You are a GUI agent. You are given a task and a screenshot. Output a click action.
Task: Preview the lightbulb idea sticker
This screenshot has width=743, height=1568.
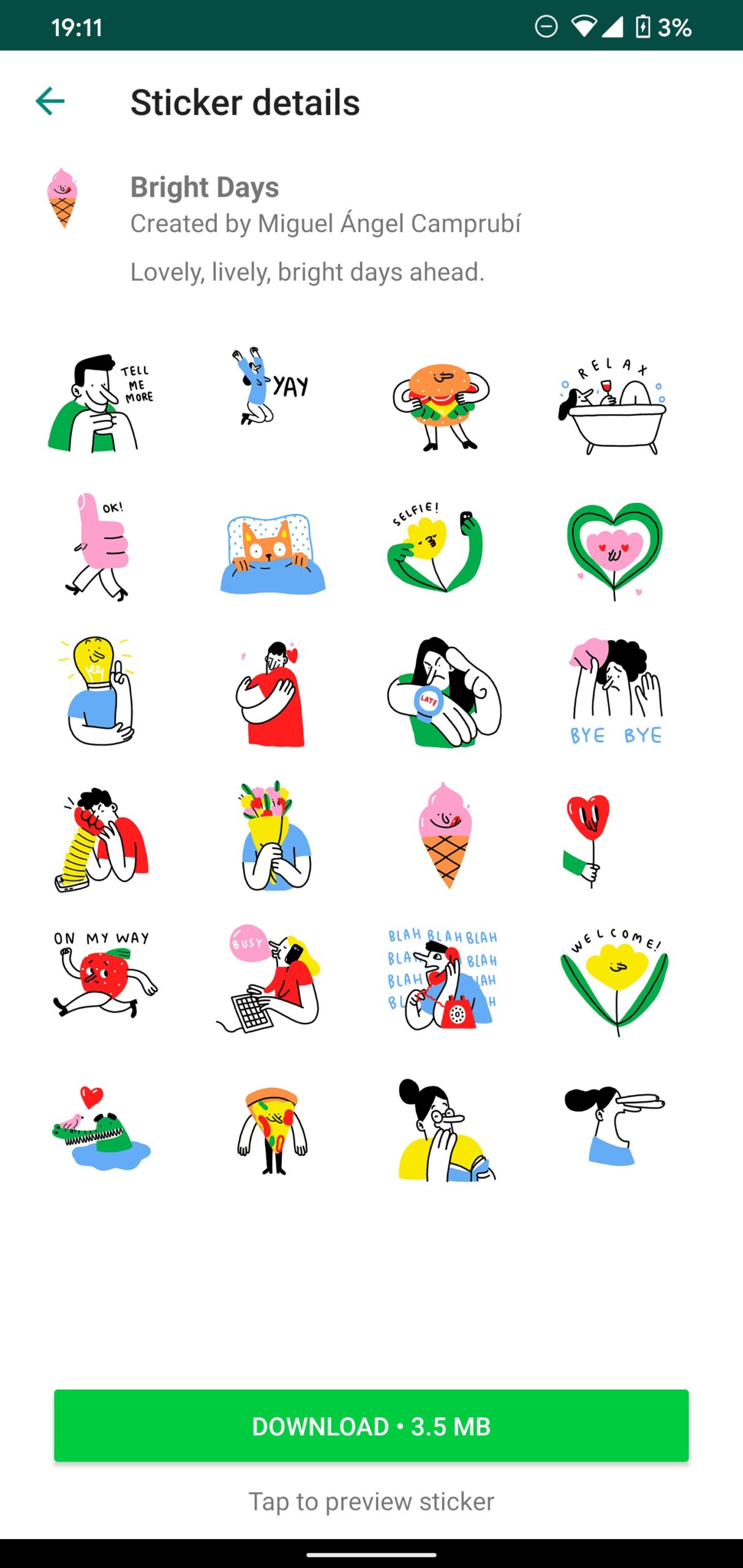pos(98,691)
